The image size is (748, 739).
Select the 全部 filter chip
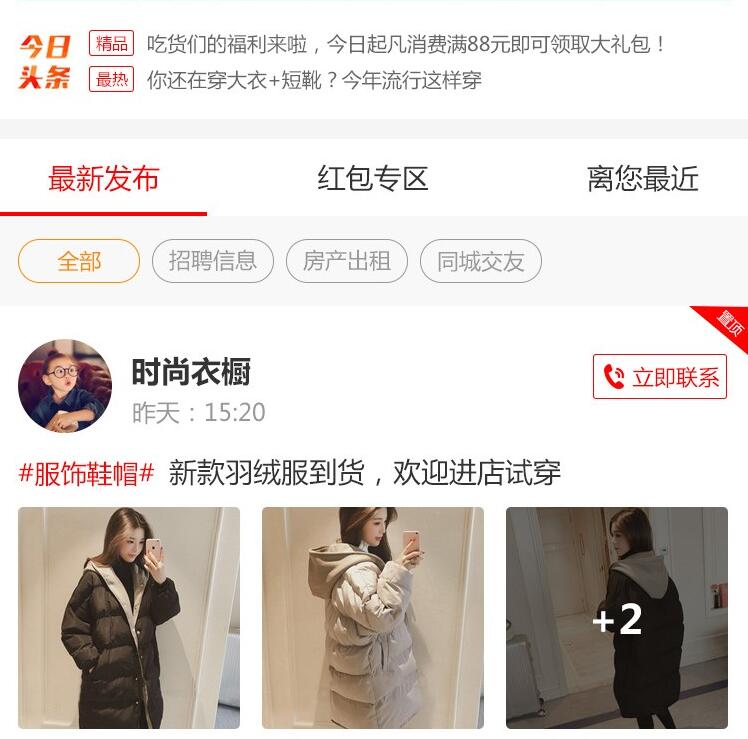[79, 261]
